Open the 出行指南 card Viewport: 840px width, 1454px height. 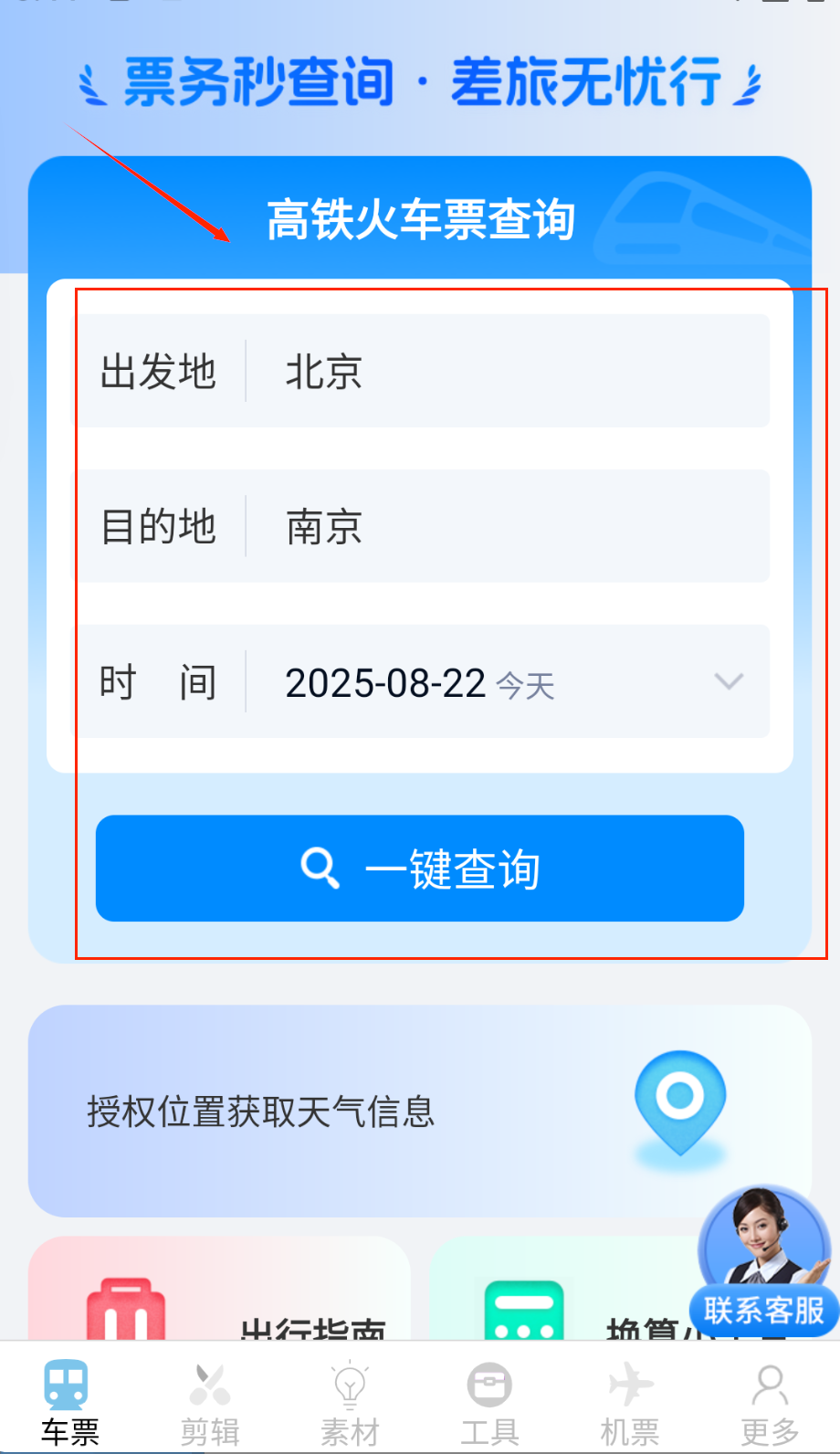pos(219,1297)
